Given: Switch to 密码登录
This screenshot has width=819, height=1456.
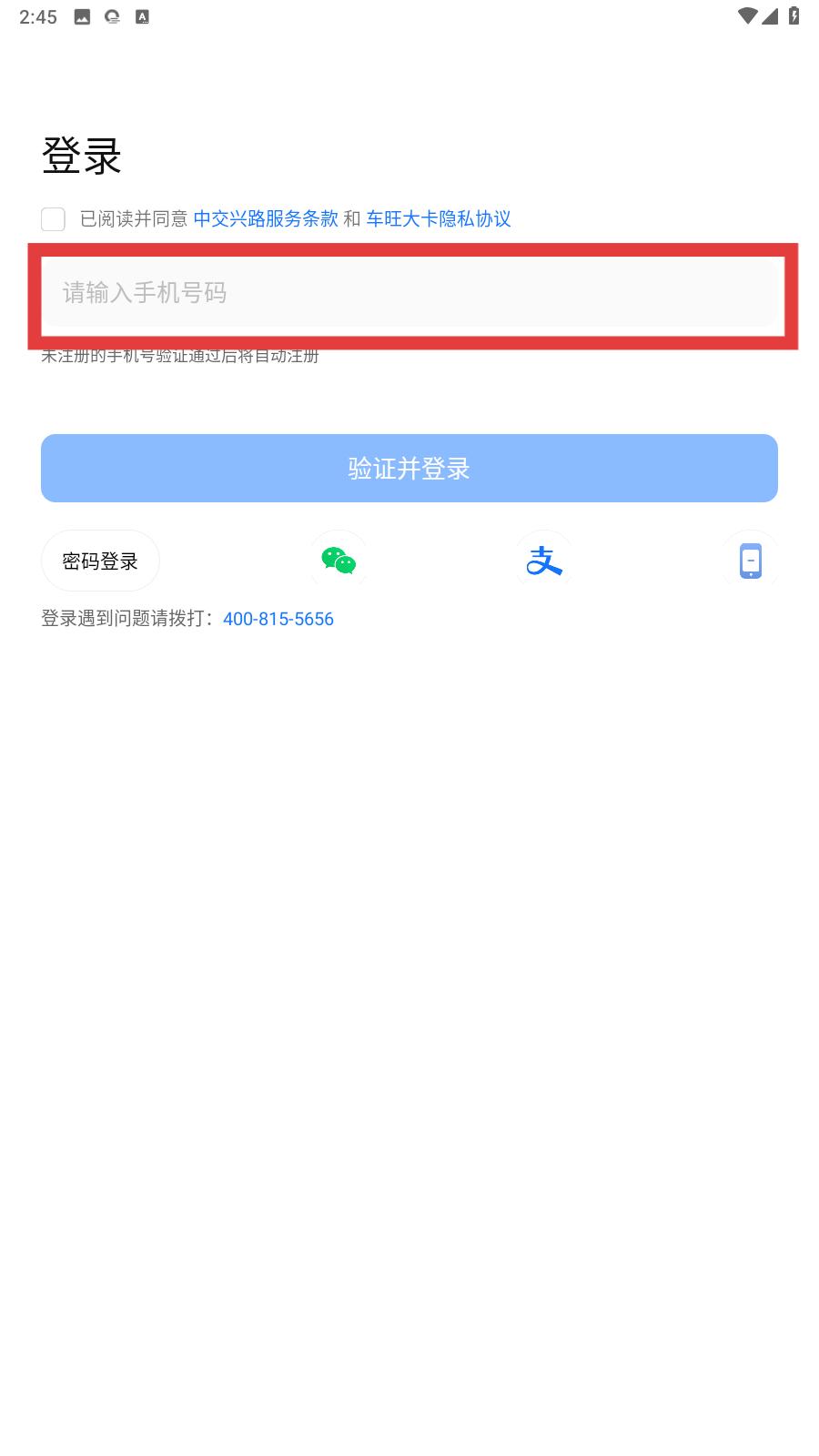Looking at the screenshot, I should point(100,561).
